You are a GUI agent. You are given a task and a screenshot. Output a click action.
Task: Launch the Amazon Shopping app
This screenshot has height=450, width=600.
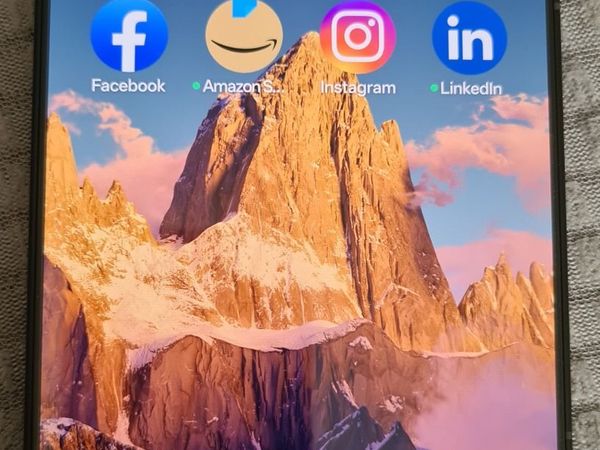click(x=244, y=37)
